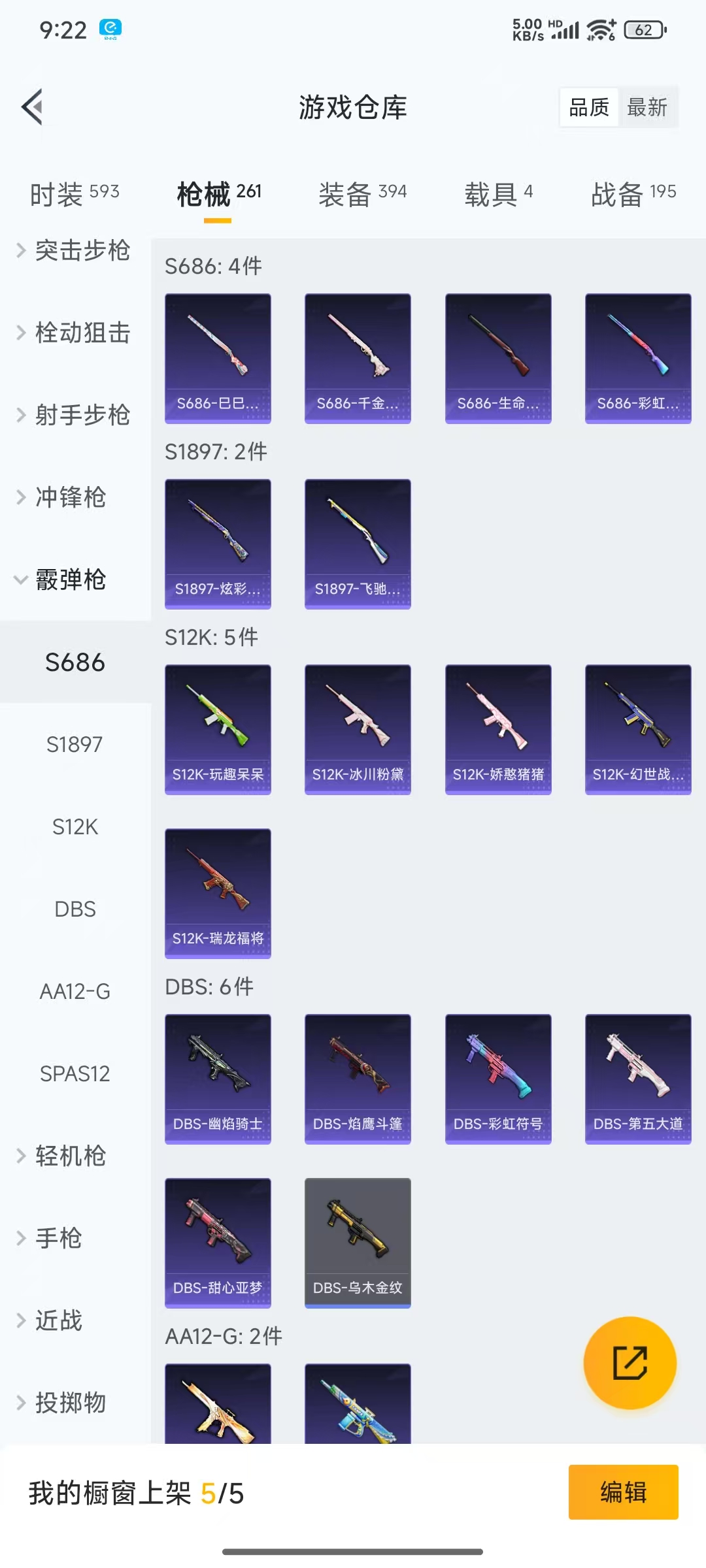Open the DBS-彩虹符号 skin
The image size is (706, 1568).
pyautogui.click(x=498, y=1079)
